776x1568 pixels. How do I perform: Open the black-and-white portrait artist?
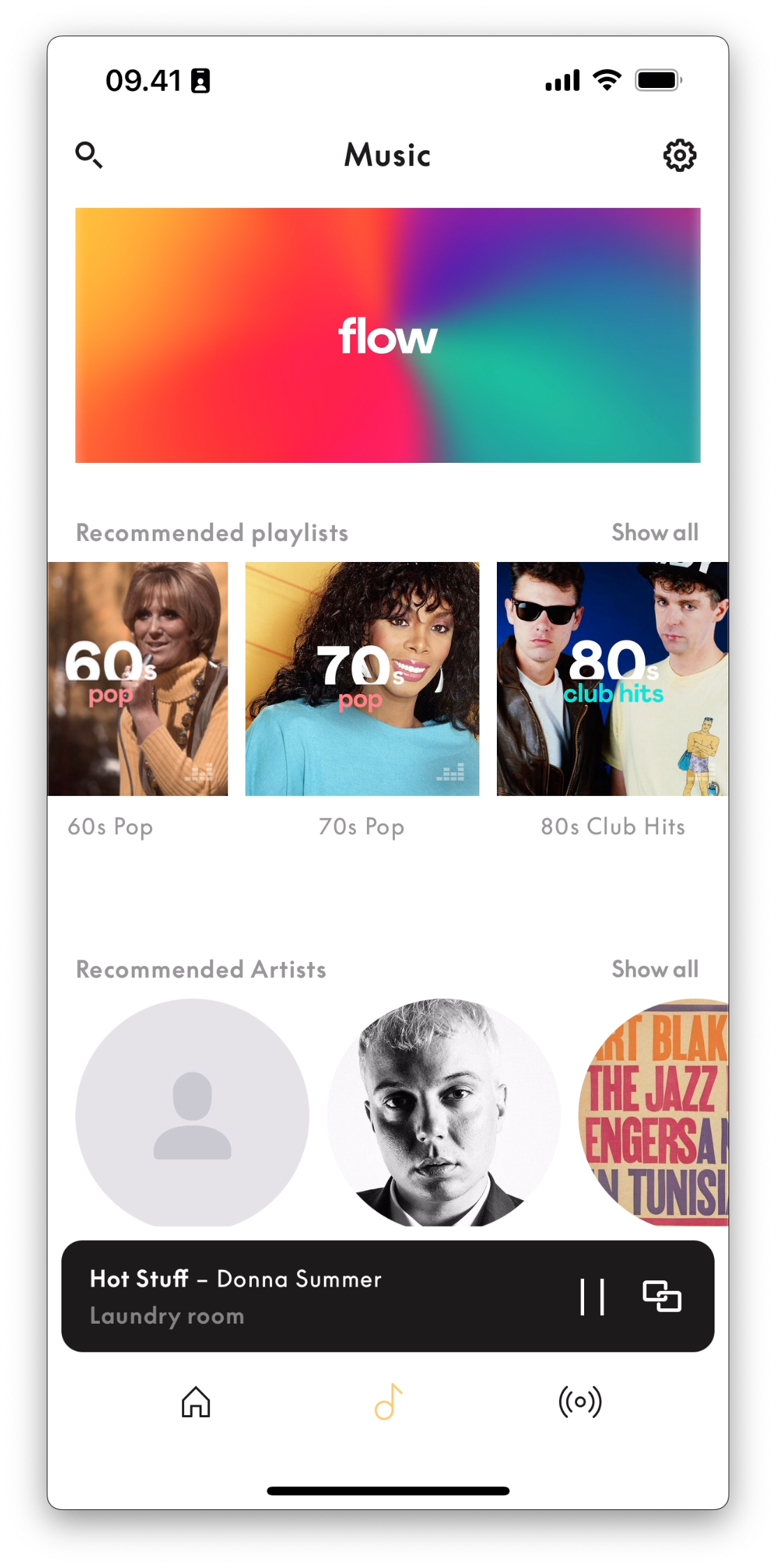443,1114
